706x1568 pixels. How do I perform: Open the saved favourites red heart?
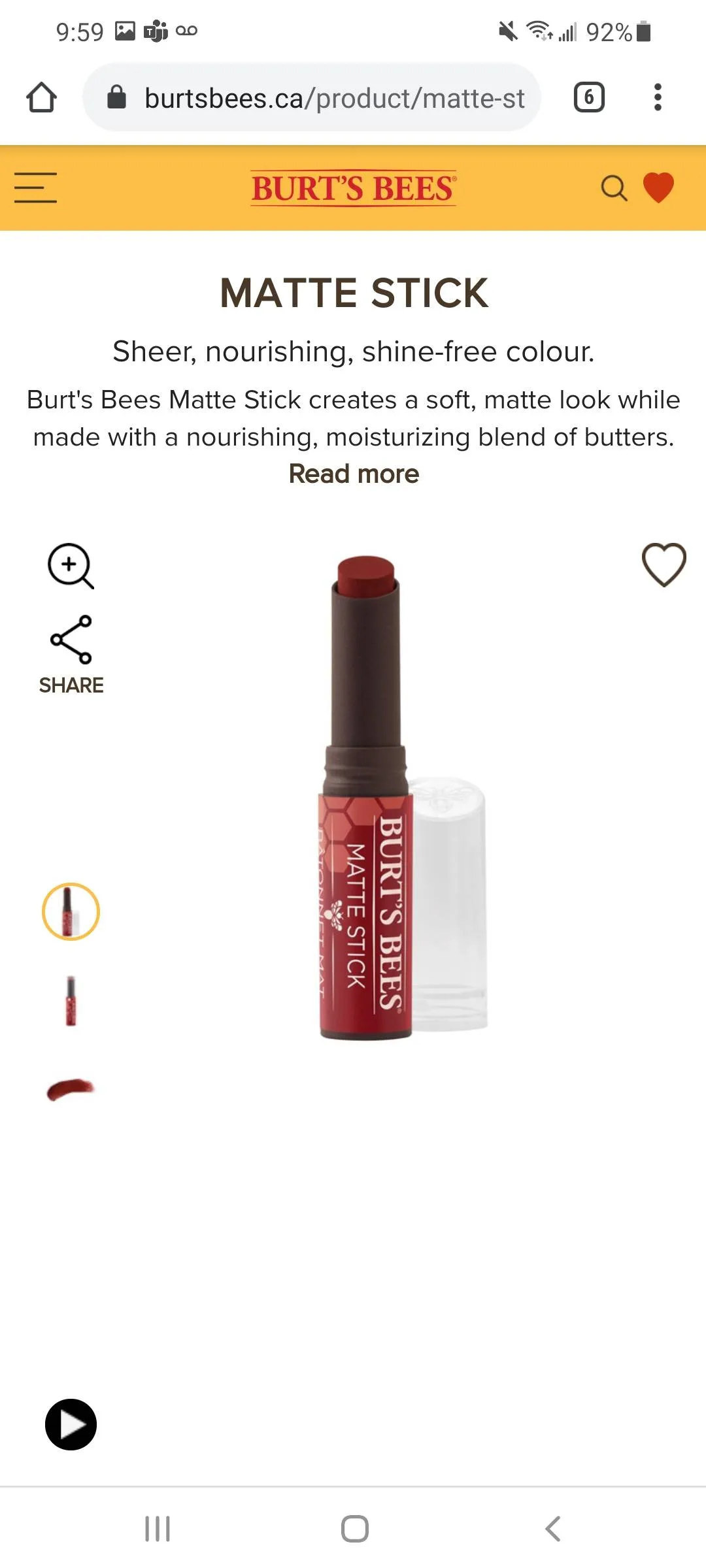[x=658, y=188]
